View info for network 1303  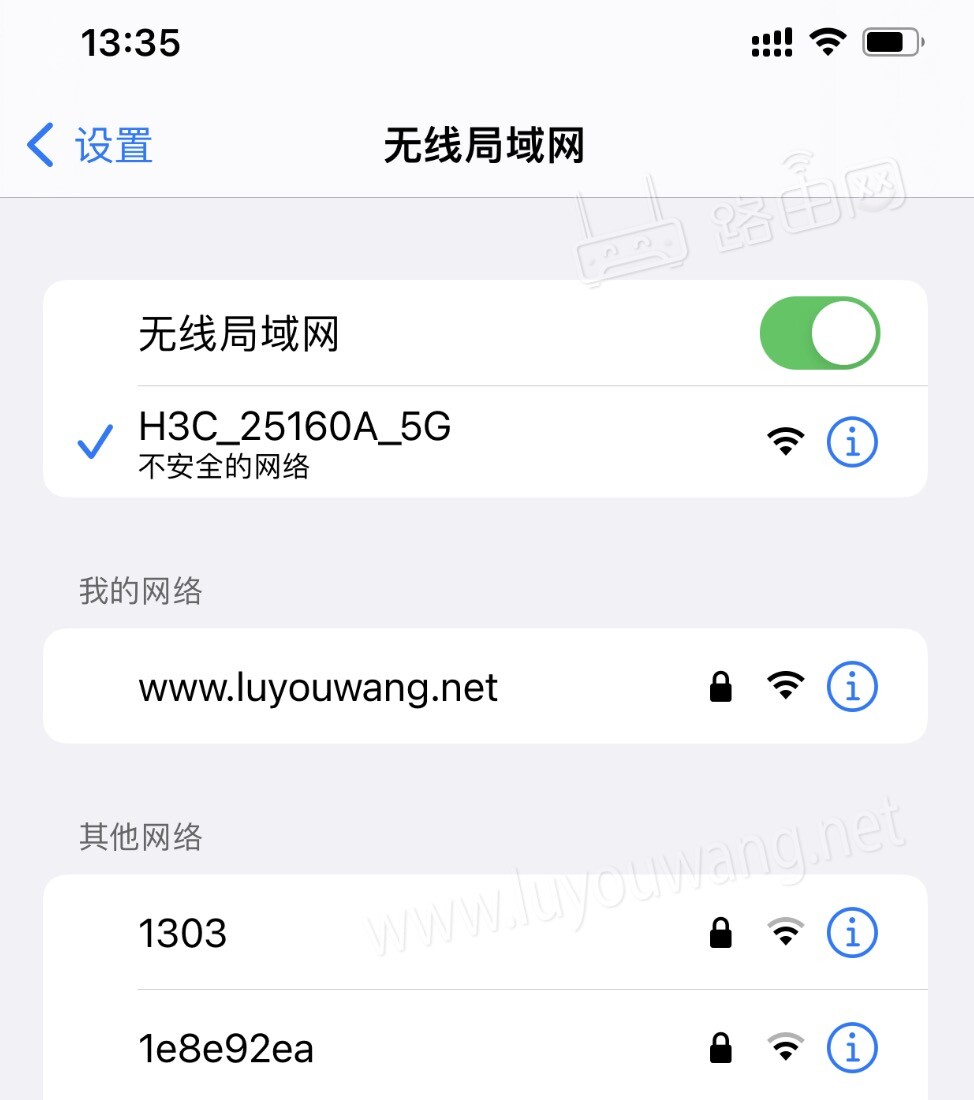852,933
